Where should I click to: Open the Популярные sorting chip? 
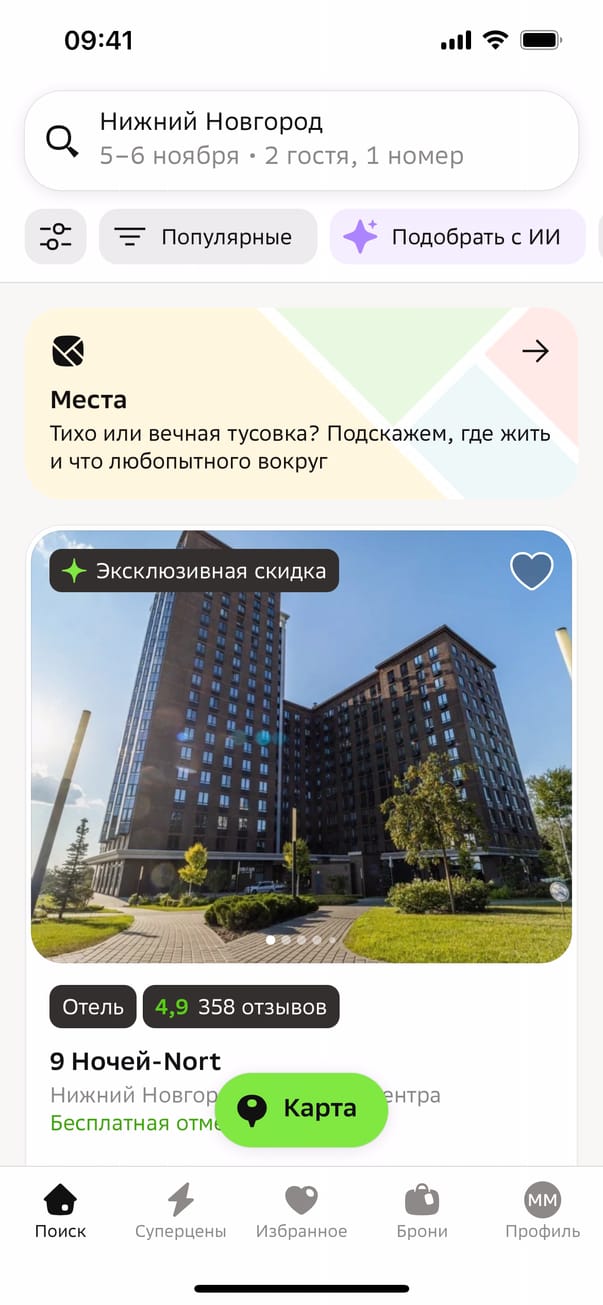tap(208, 237)
